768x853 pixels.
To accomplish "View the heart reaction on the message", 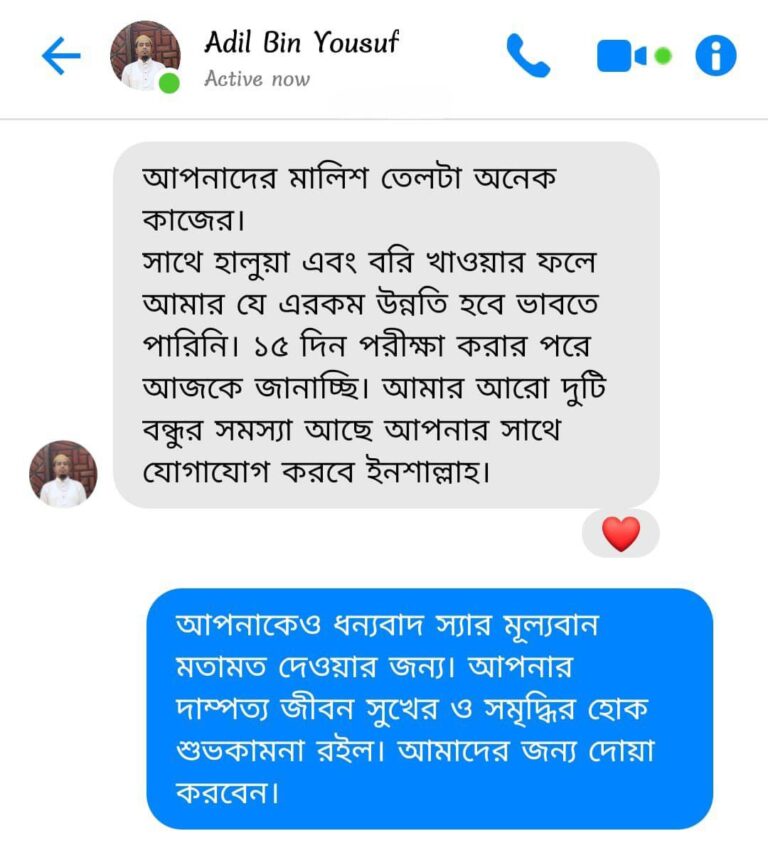I will [x=620, y=533].
